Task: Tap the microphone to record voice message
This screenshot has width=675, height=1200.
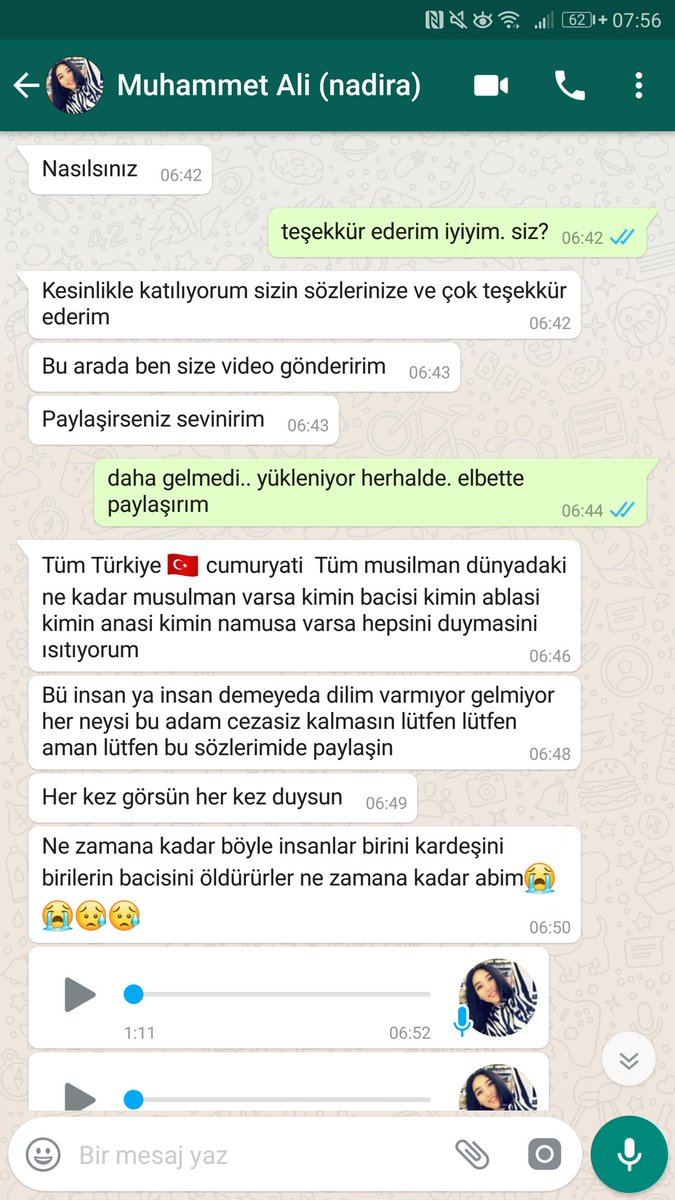Action: point(629,1155)
